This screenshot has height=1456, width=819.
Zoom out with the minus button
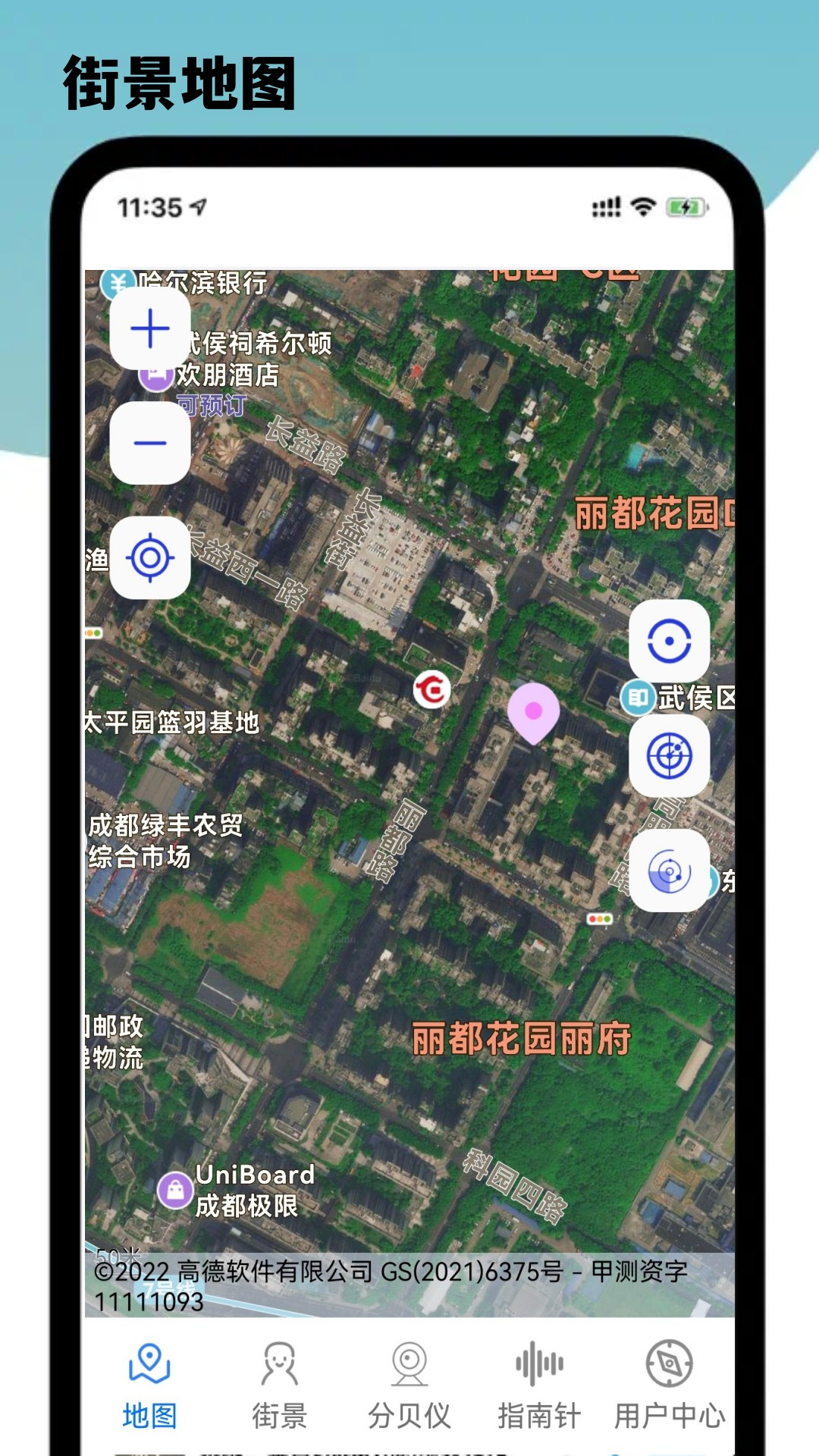[149, 442]
